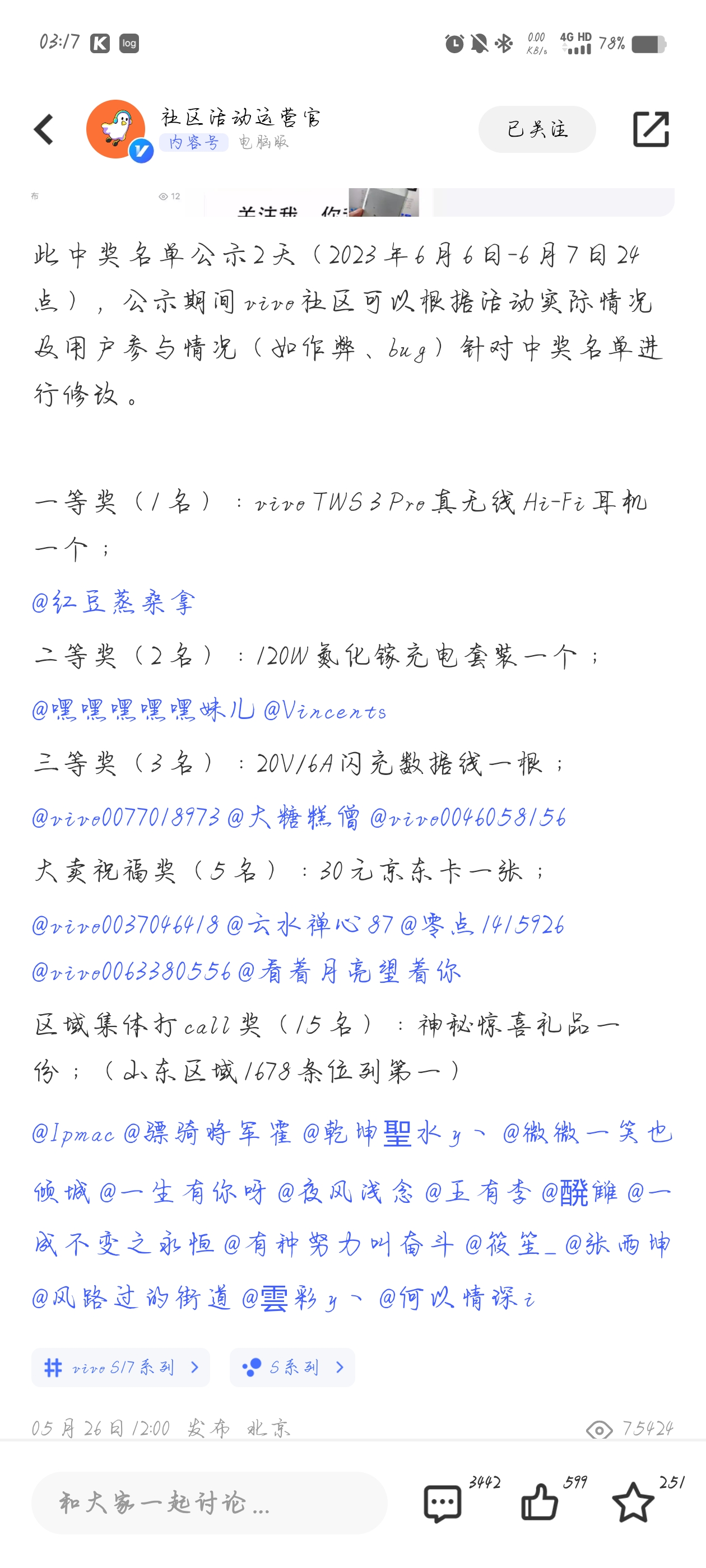Open mention @红豆蒸桑拿

[x=113, y=603]
